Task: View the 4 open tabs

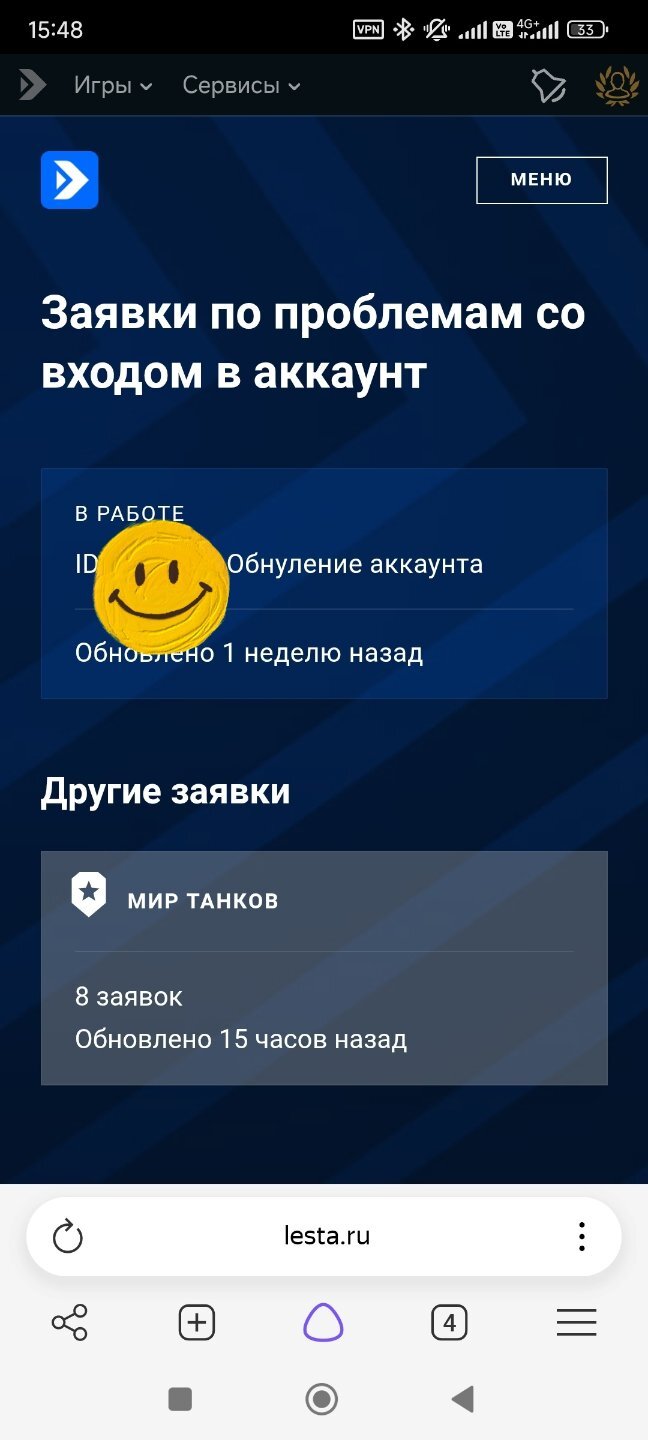Action: point(449,1323)
